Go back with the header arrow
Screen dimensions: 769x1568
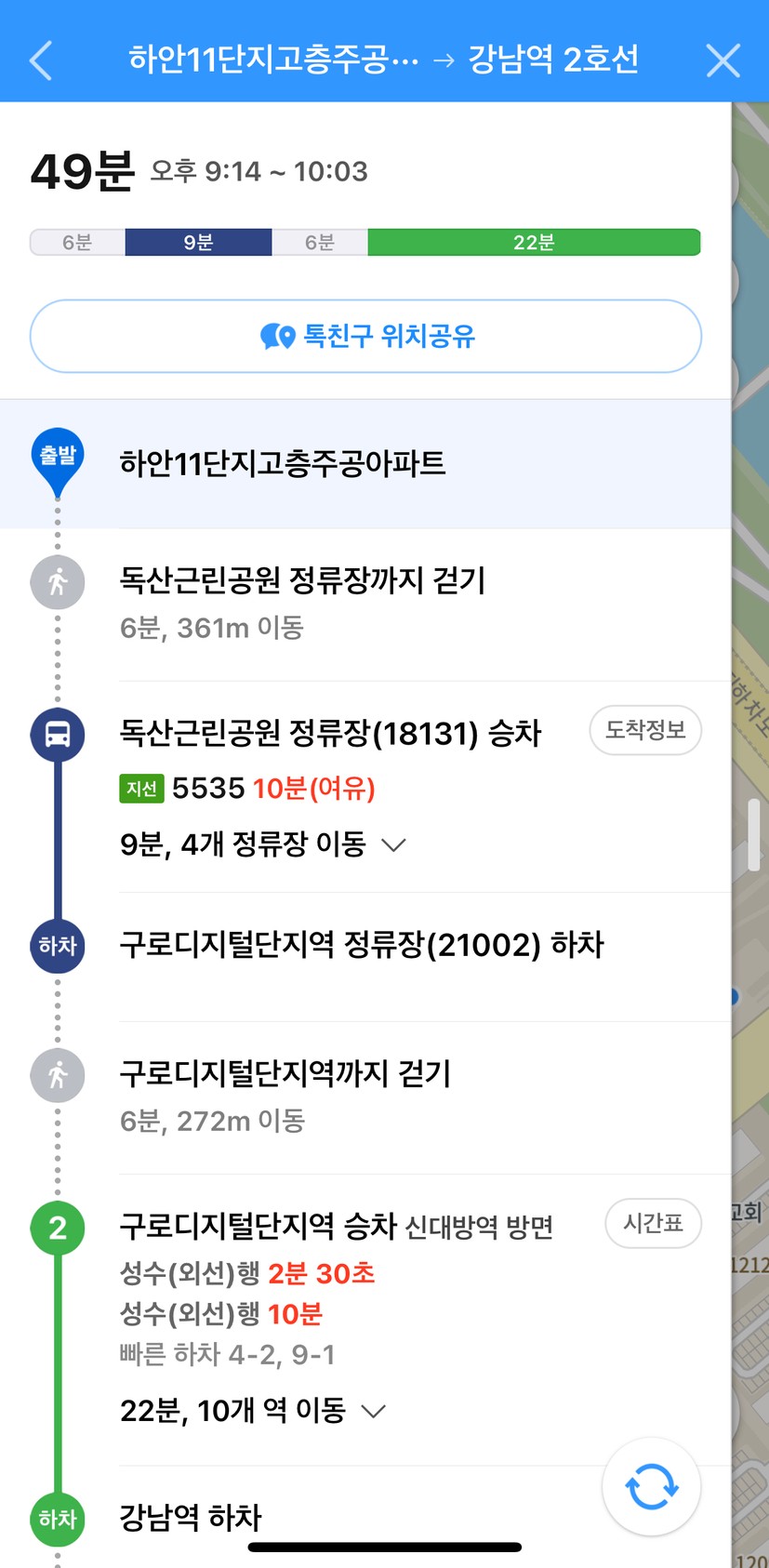tap(41, 60)
